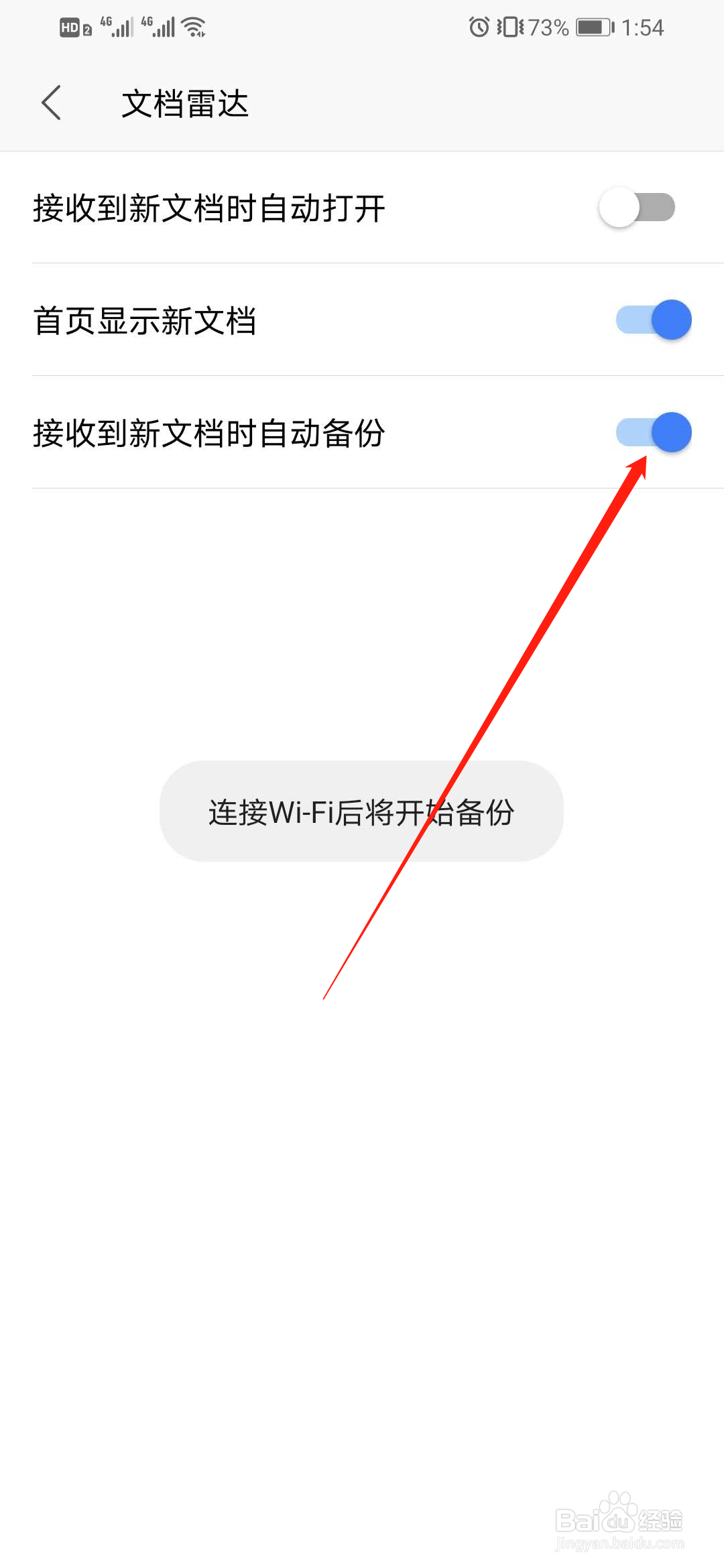Tap the back chevron to return
Screen dimensions: 724x1568
click(x=50, y=104)
